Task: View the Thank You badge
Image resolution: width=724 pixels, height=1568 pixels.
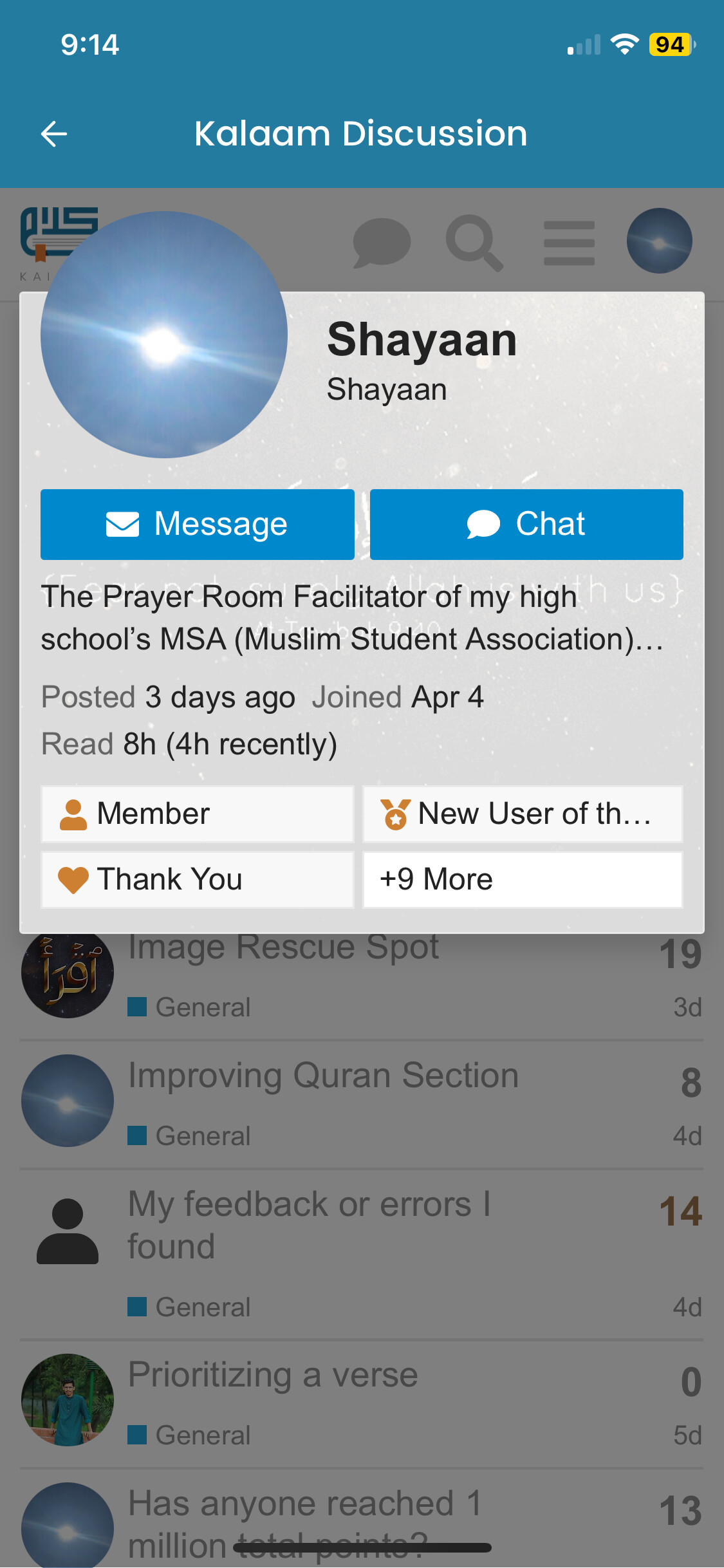Action: [x=197, y=879]
